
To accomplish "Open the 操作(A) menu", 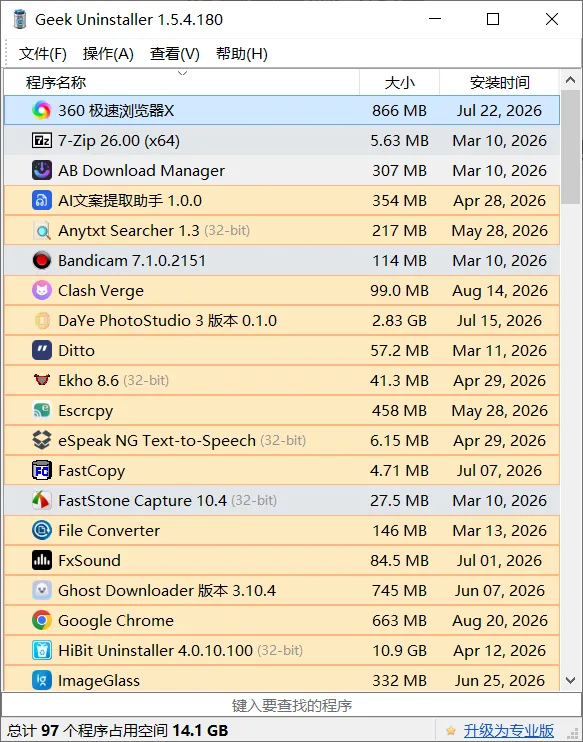I will pos(108,54).
